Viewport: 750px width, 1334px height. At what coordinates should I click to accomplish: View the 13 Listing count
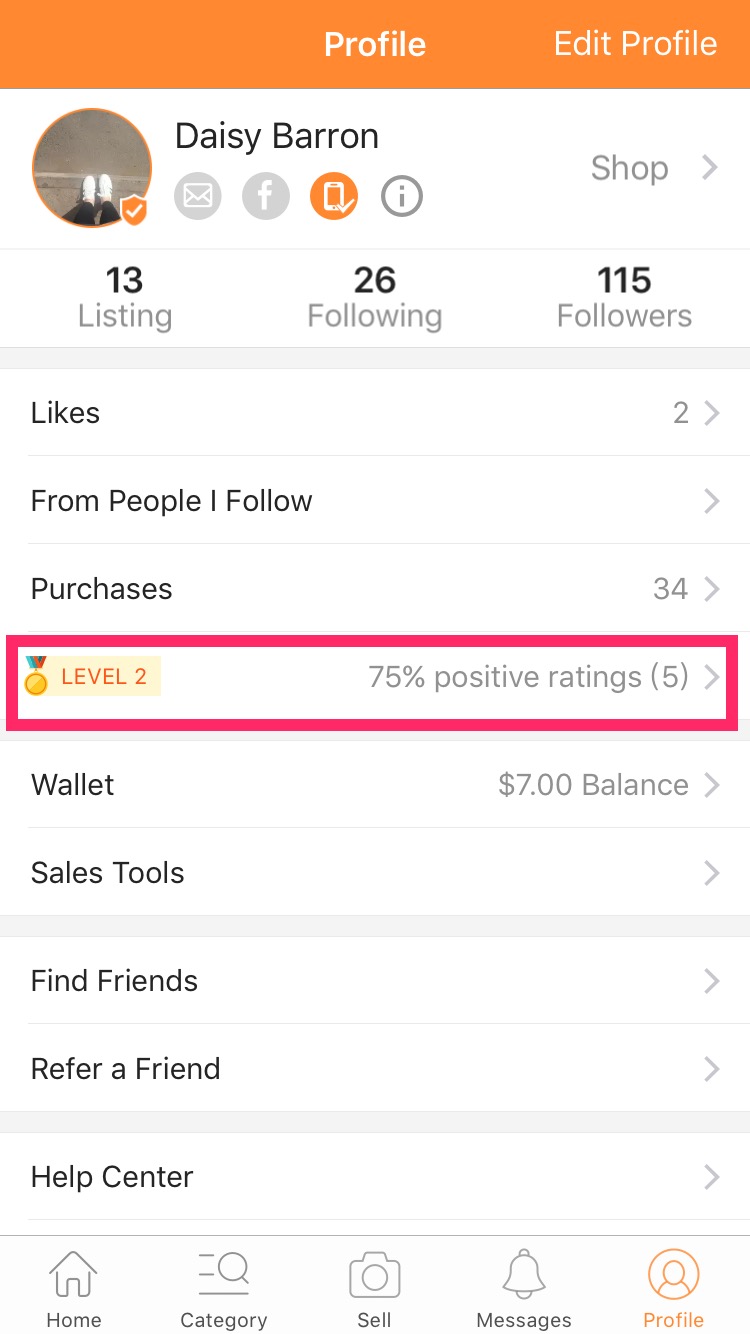tap(125, 297)
